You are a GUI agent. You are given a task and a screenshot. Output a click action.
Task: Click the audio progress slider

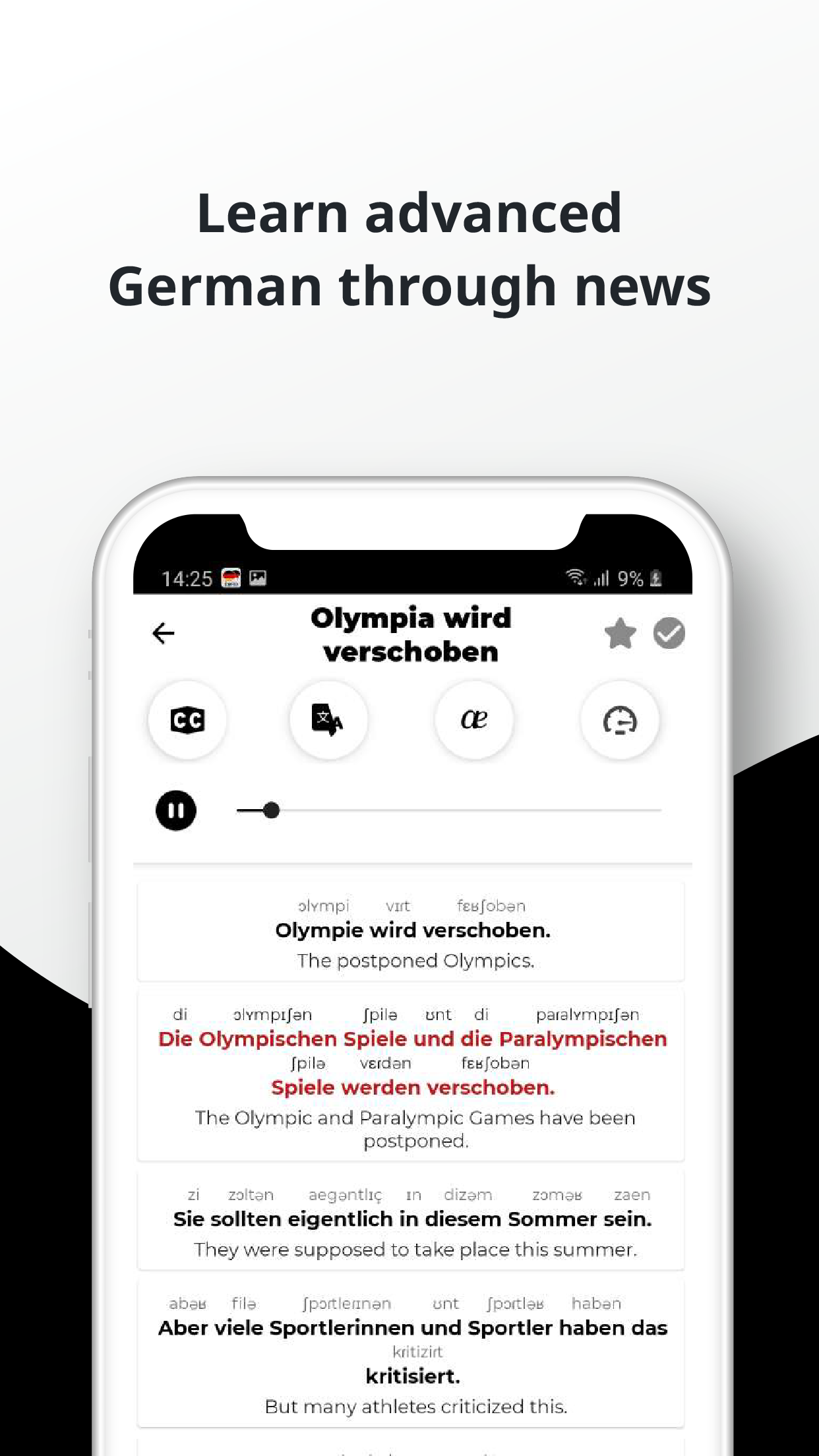tap(272, 811)
